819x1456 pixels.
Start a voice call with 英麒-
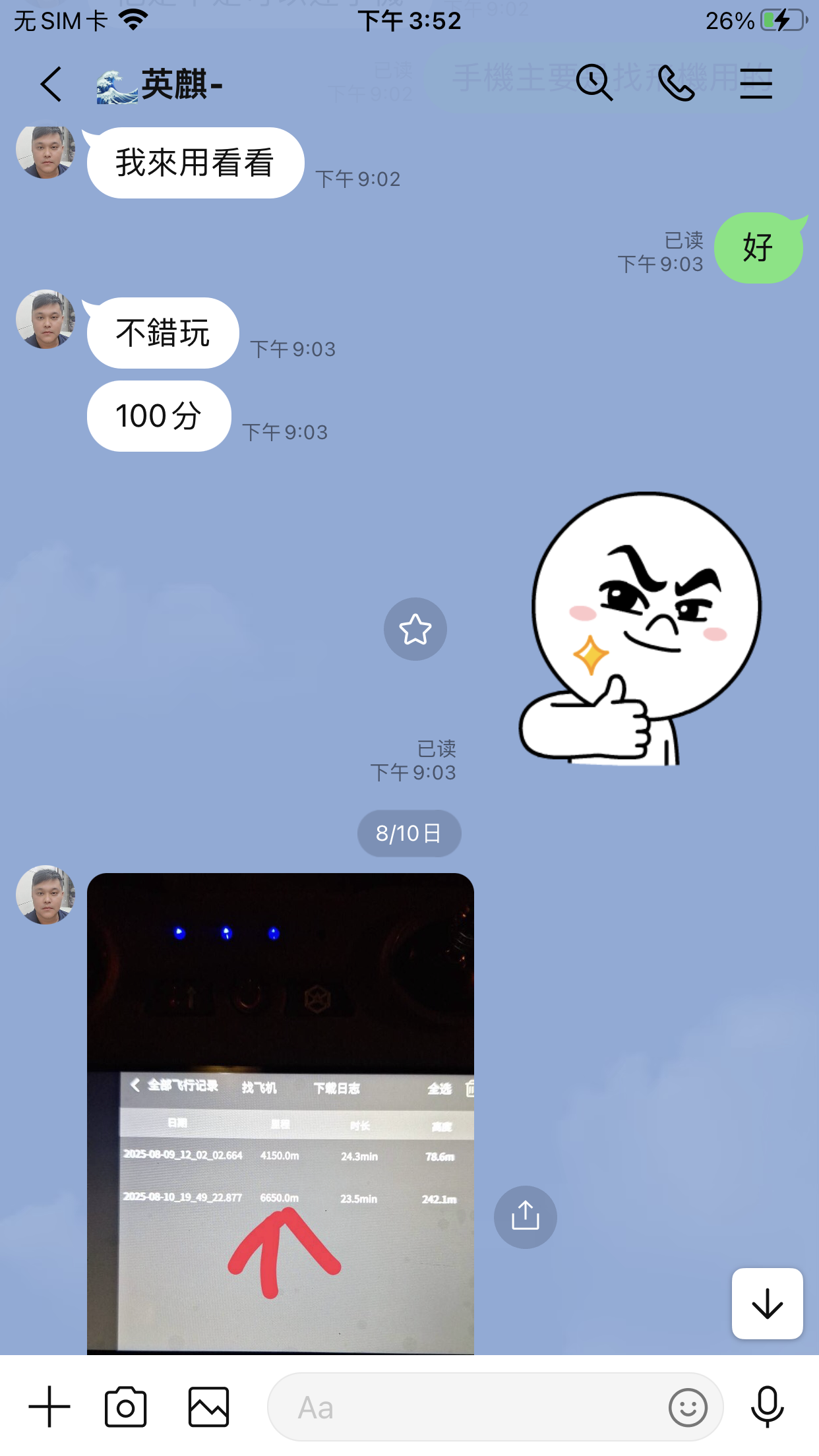point(675,84)
